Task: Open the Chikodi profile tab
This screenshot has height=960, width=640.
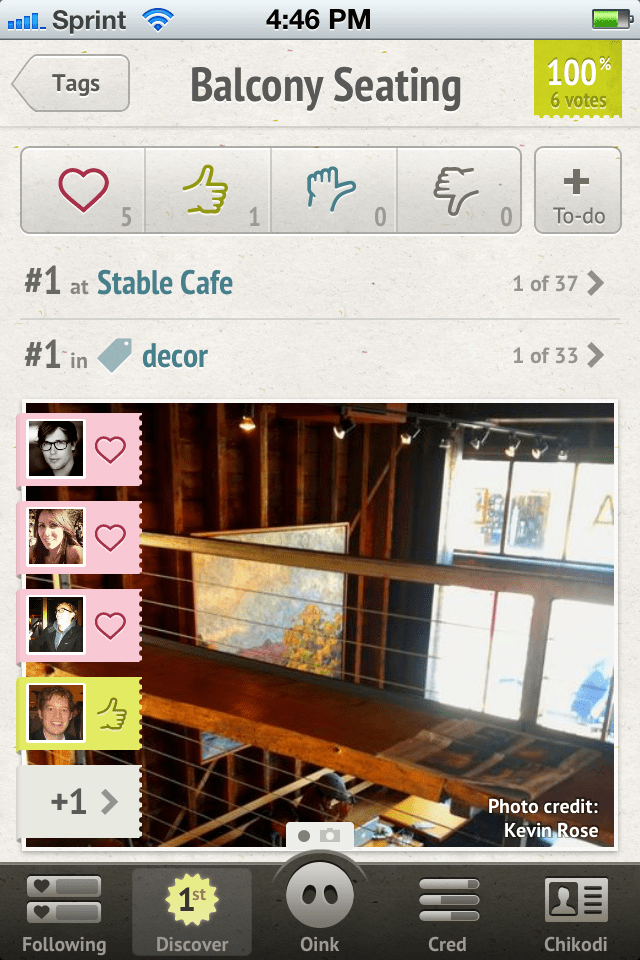Action: click(x=575, y=912)
